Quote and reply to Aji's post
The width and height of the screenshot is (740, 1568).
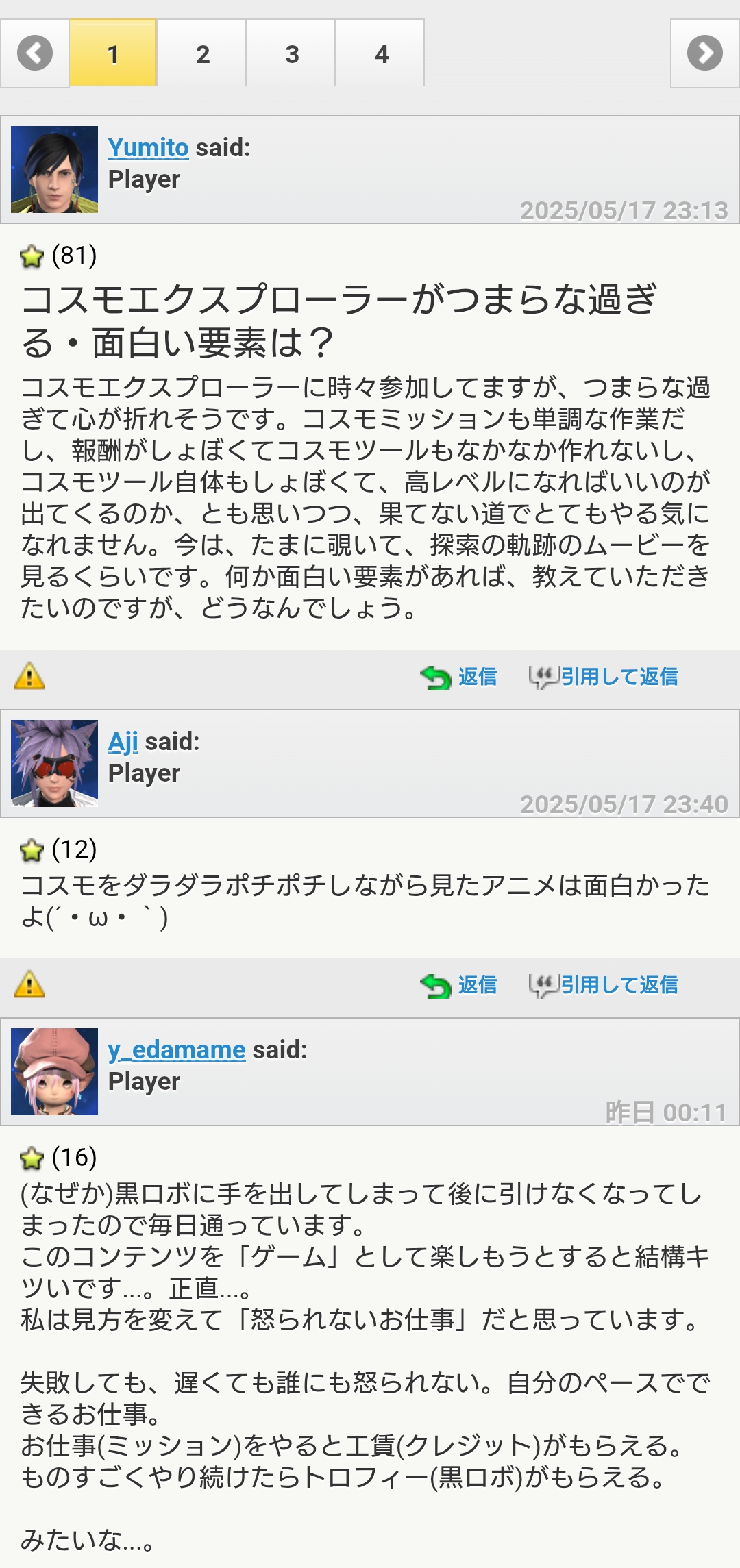tap(604, 985)
